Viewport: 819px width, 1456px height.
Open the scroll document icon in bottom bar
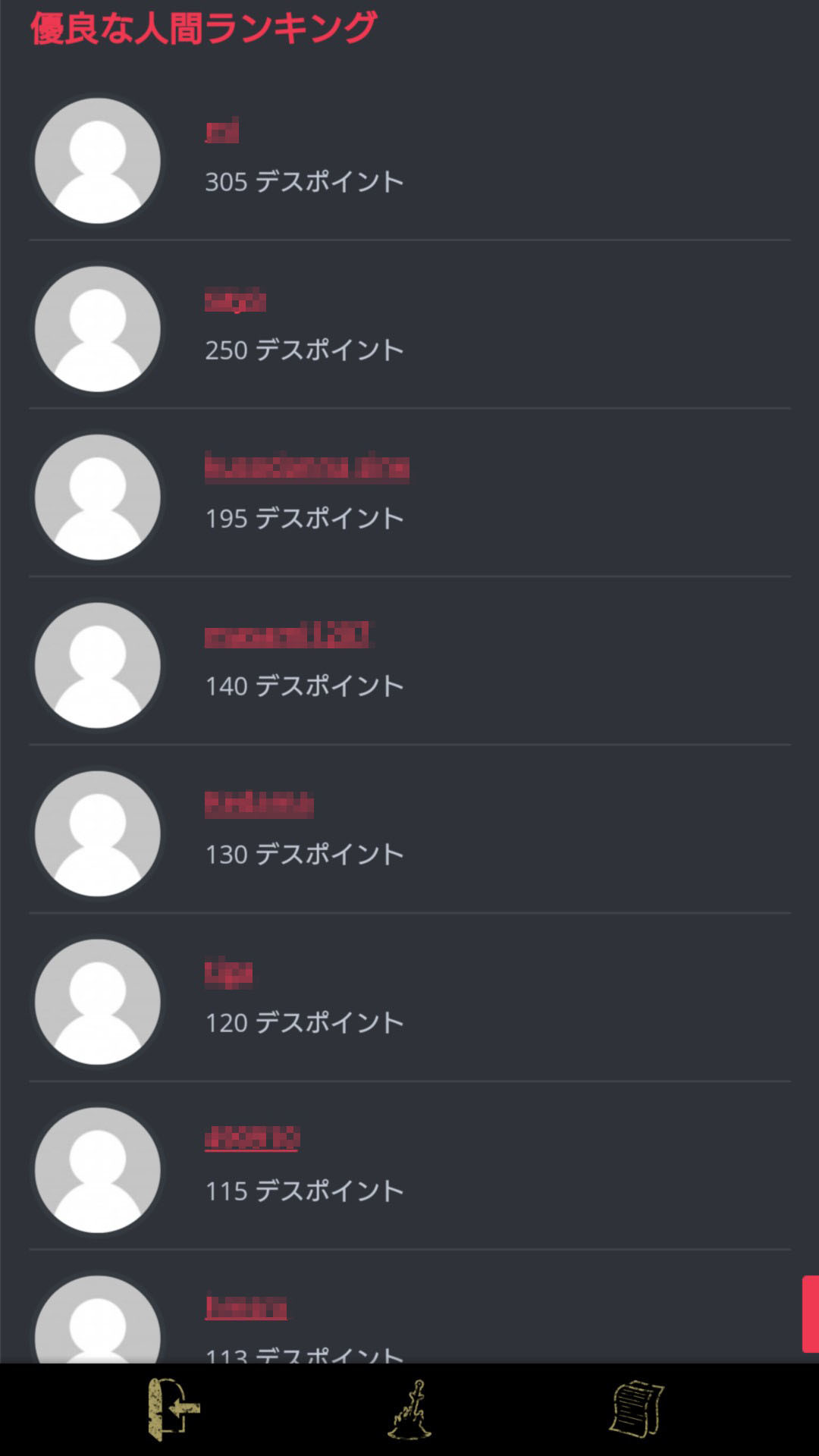point(636,1409)
